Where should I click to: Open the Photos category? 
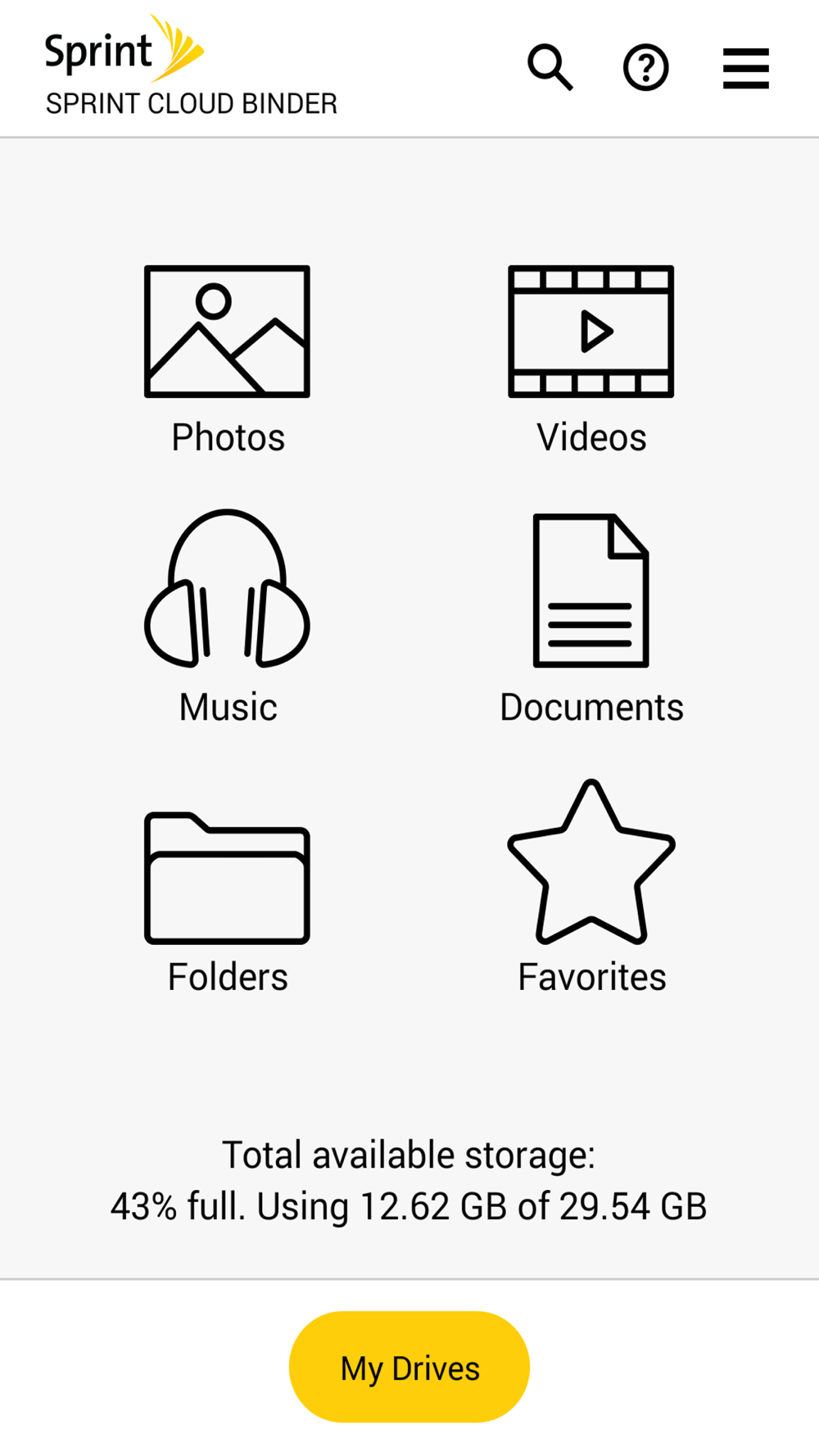[228, 360]
